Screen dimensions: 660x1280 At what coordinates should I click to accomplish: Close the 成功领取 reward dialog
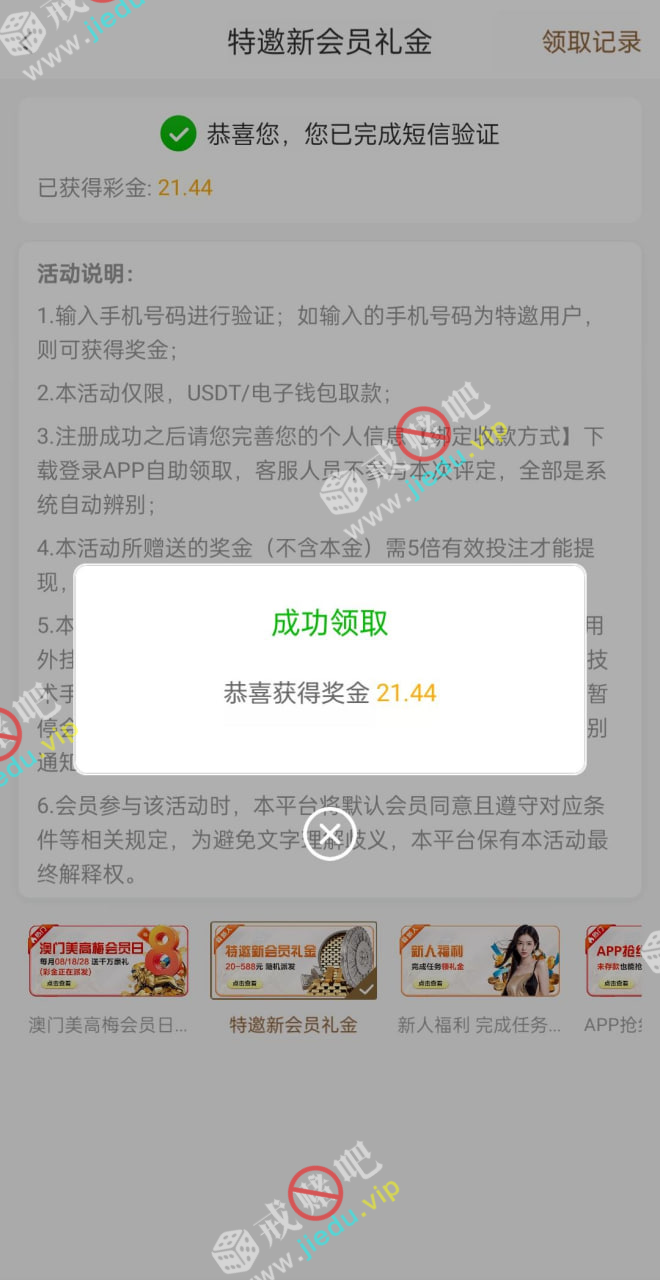pyautogui.click(x=330, y=832)
